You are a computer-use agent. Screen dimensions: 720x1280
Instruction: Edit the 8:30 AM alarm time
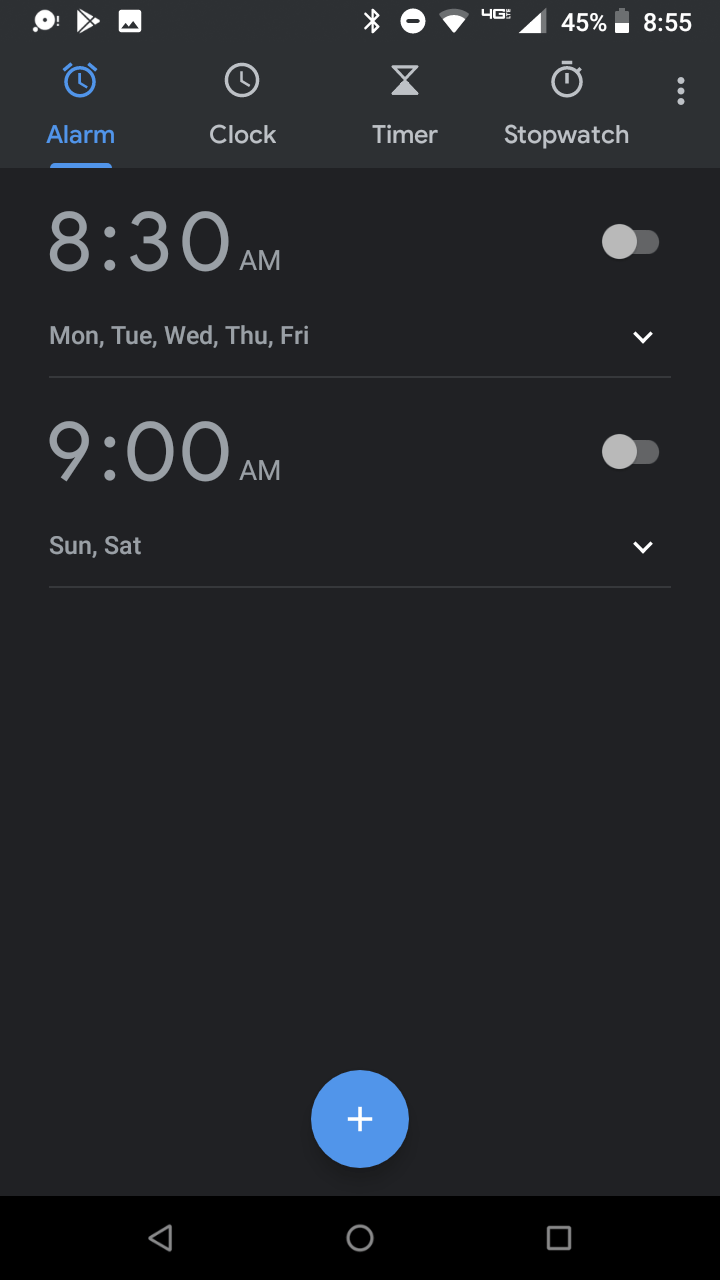[x=140, y=243]
